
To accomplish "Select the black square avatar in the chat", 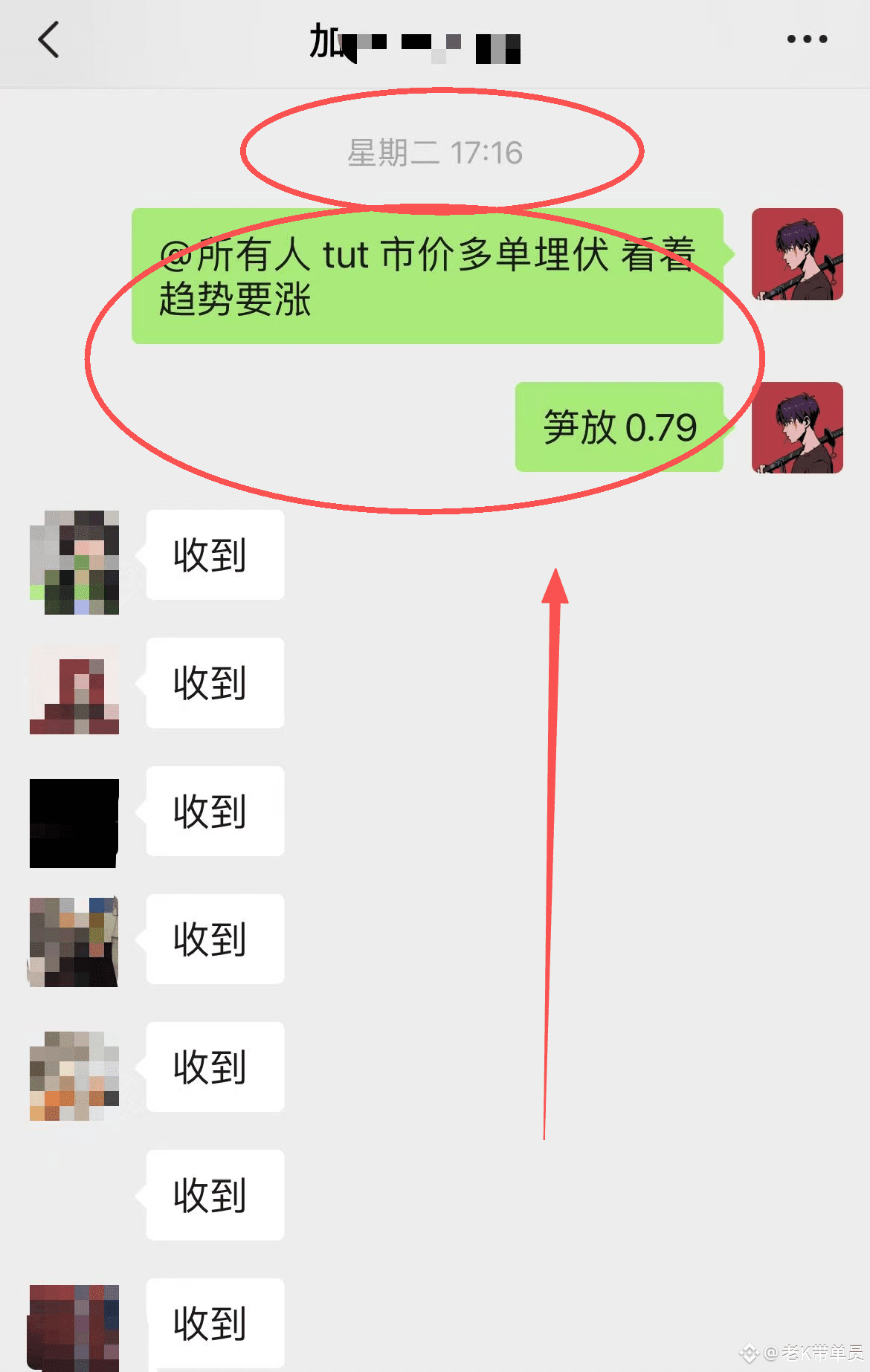I will click(74, 820).
